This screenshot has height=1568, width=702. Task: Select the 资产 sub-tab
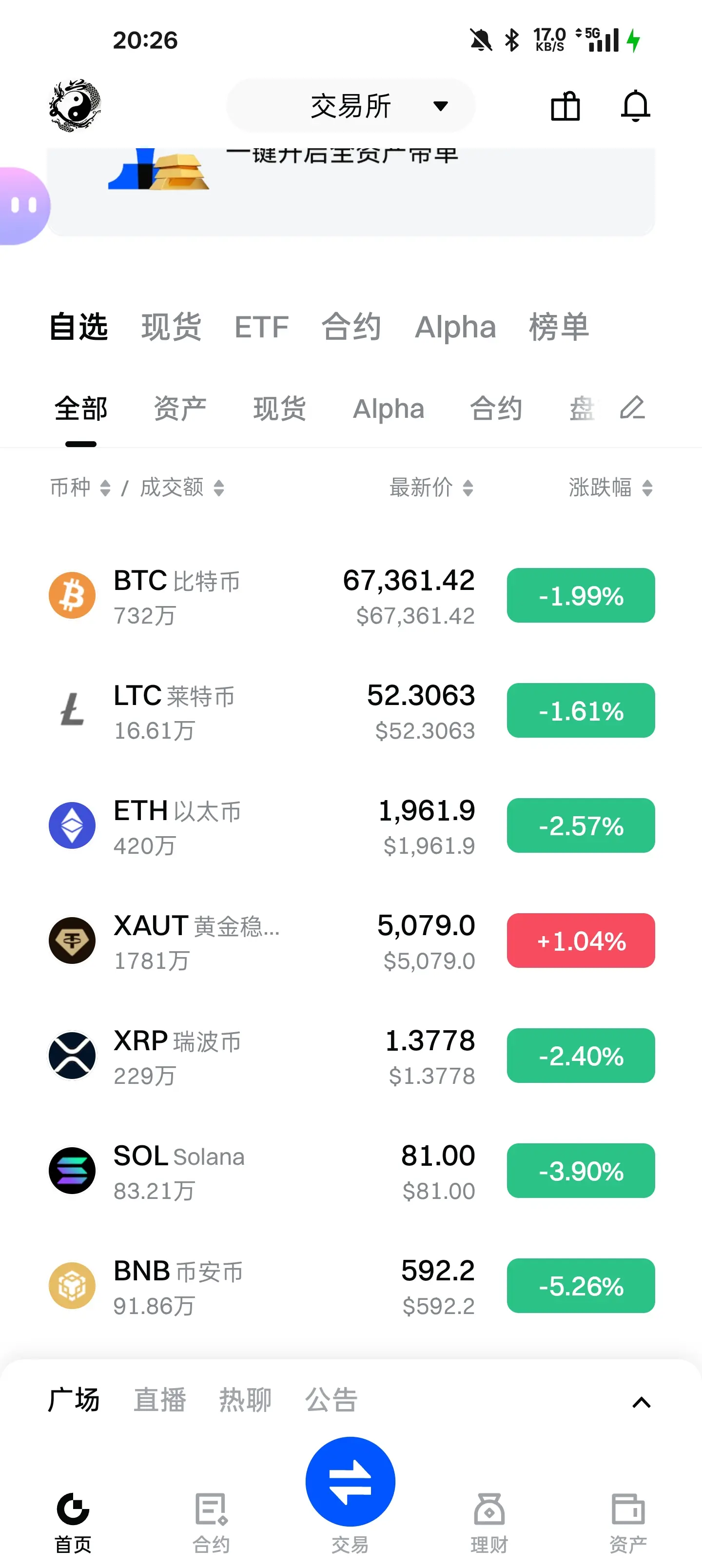179,409
